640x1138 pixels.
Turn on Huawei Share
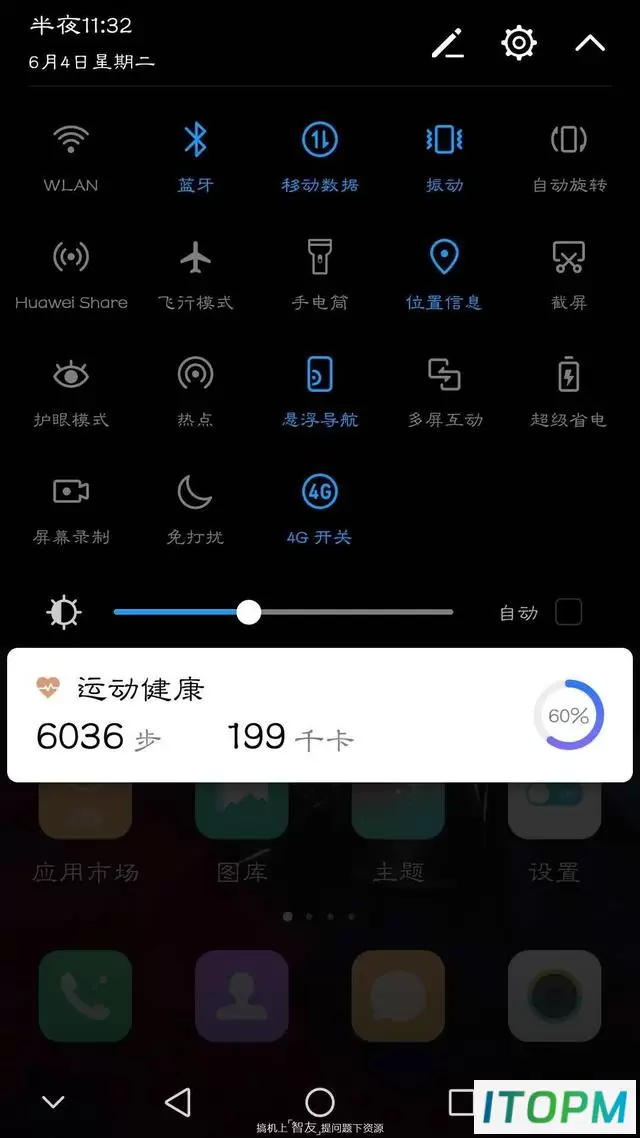71,274
